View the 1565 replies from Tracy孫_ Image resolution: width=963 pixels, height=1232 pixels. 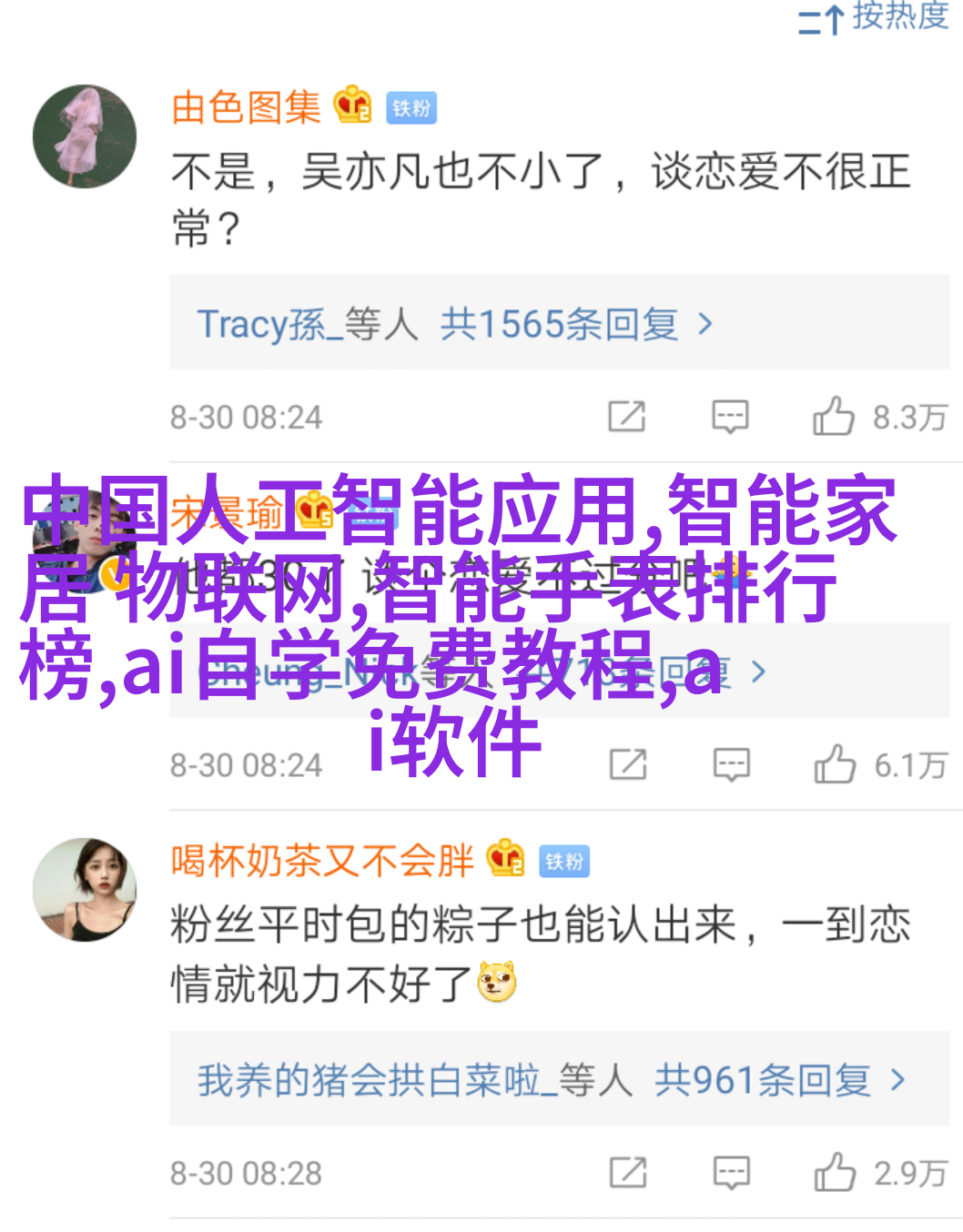(455, 324)
